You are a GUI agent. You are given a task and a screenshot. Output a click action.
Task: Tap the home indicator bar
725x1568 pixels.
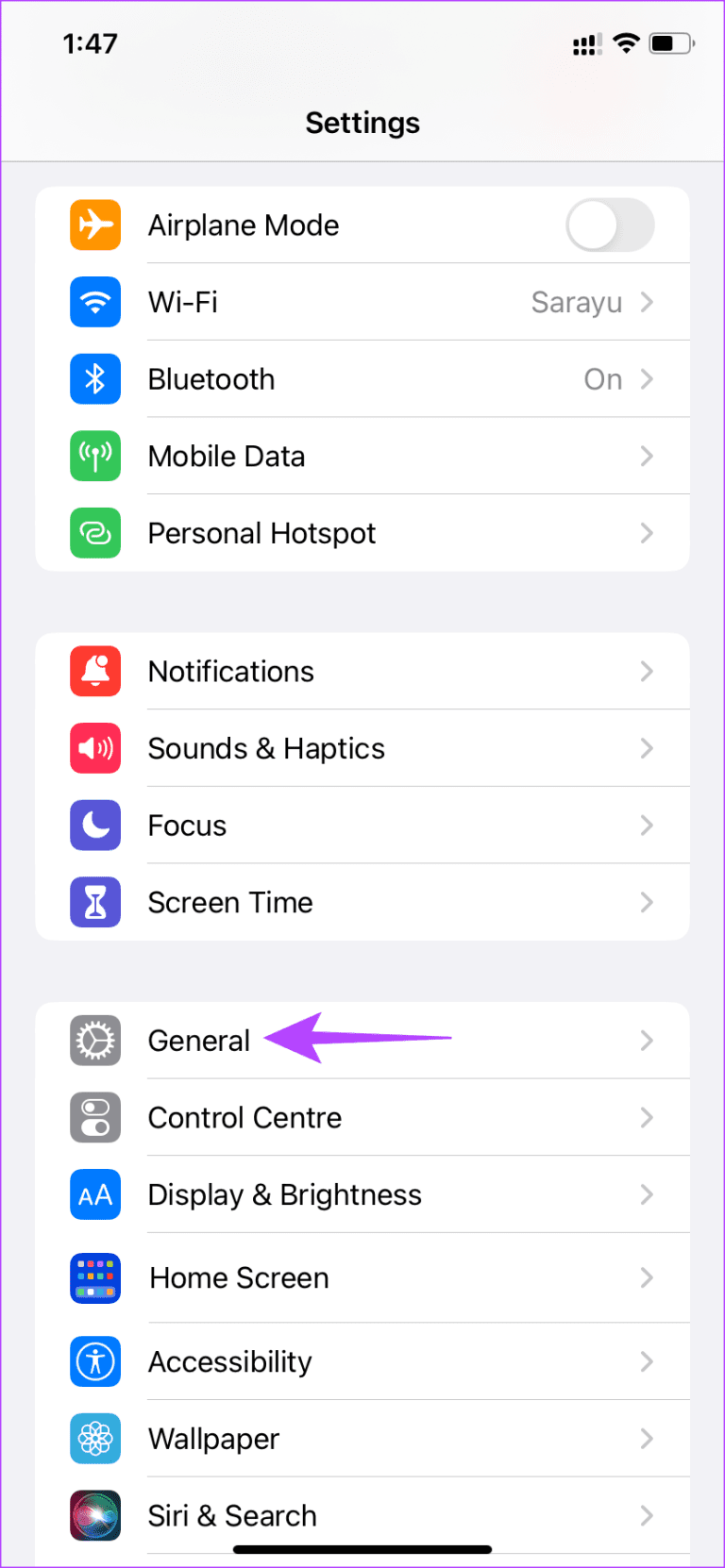pyautogui.click(x=362, y=1548)
